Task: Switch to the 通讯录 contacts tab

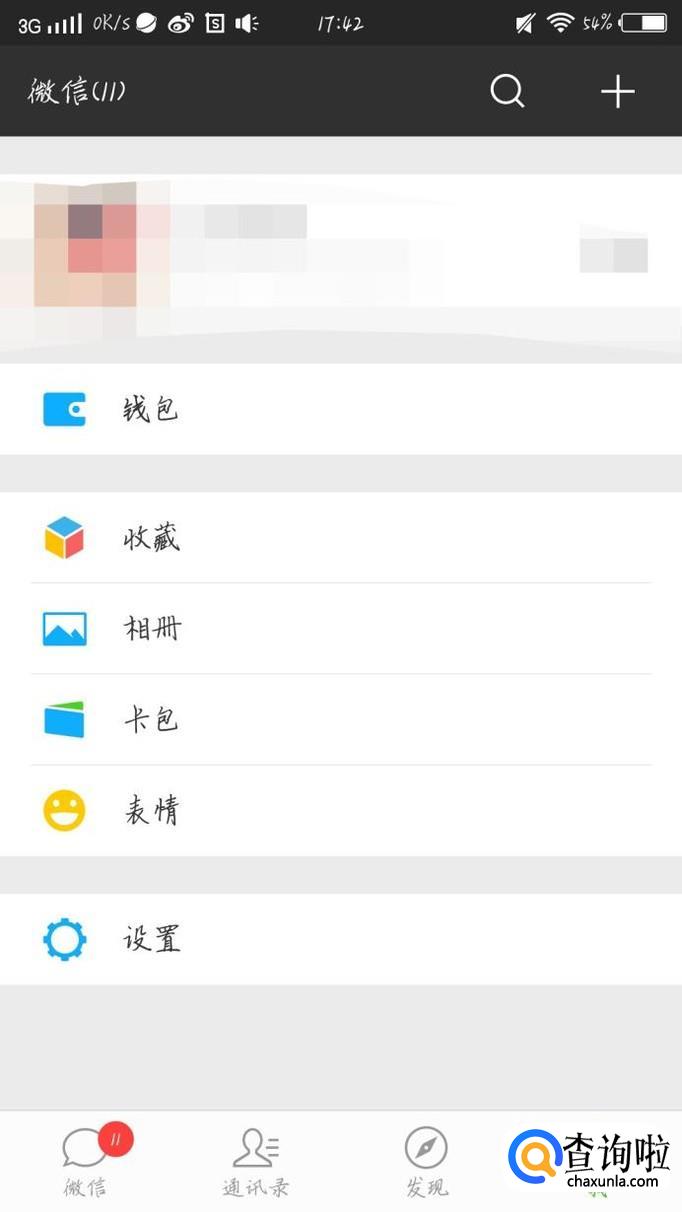Action: [256, 1162]
